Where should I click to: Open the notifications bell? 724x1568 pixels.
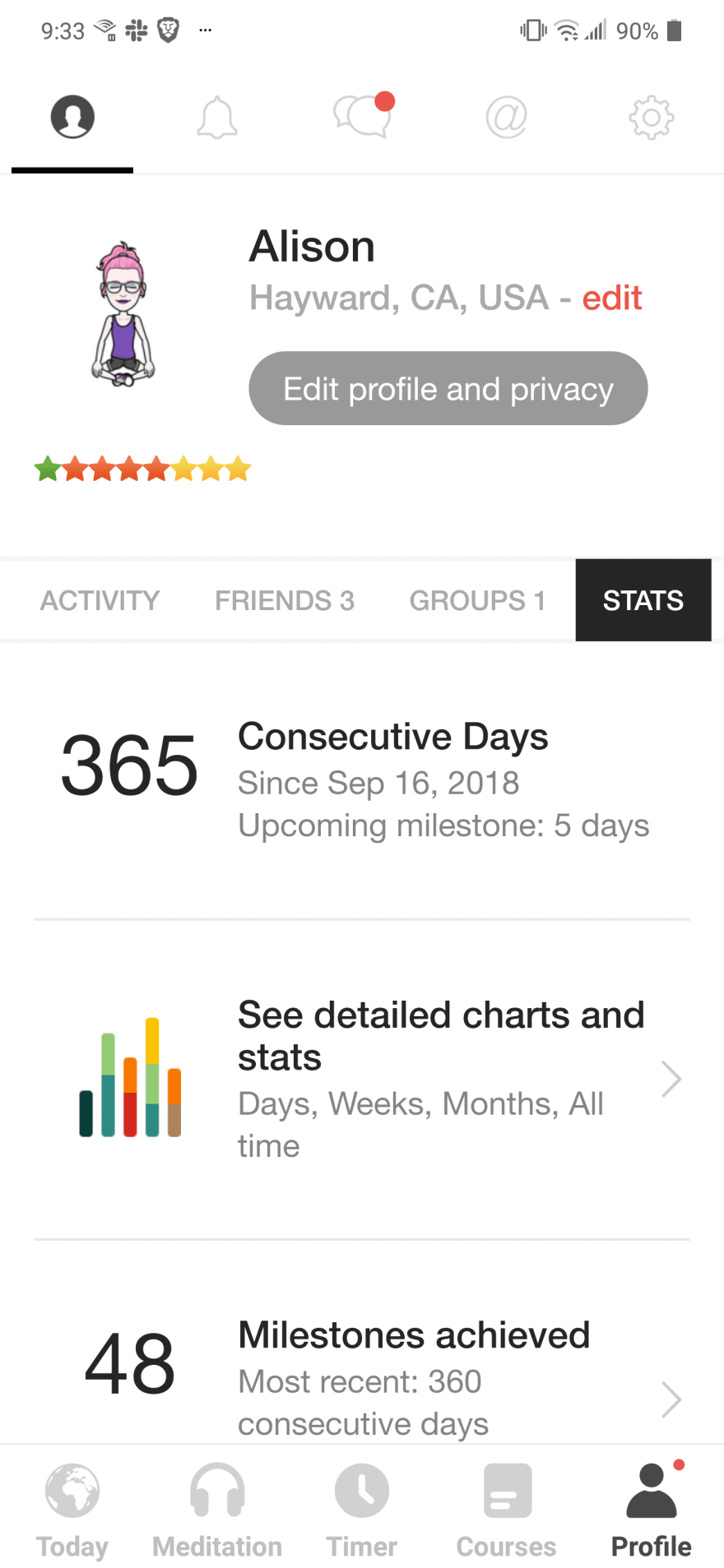217,118
